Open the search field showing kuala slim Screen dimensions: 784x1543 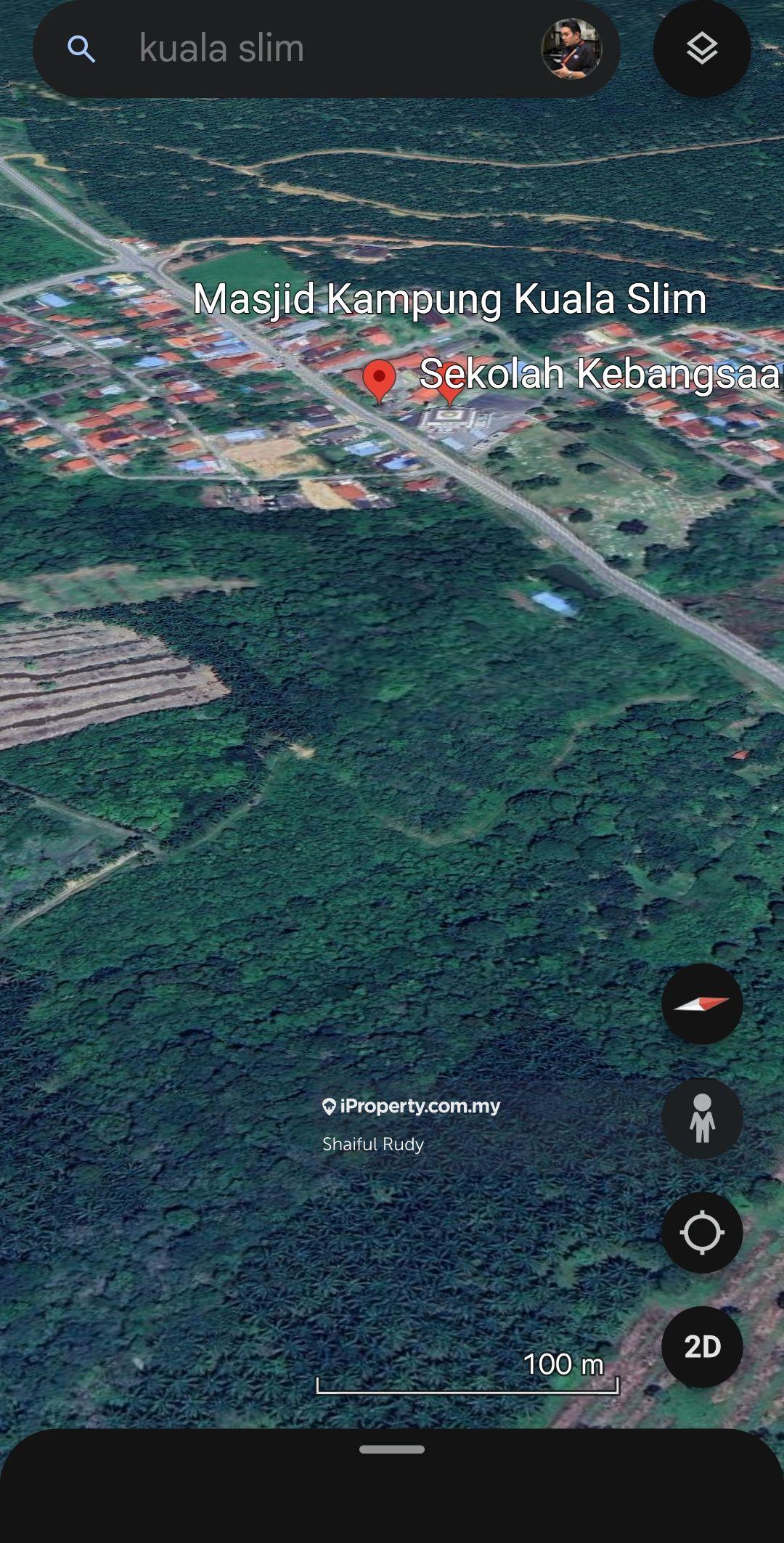coord(305,49)
